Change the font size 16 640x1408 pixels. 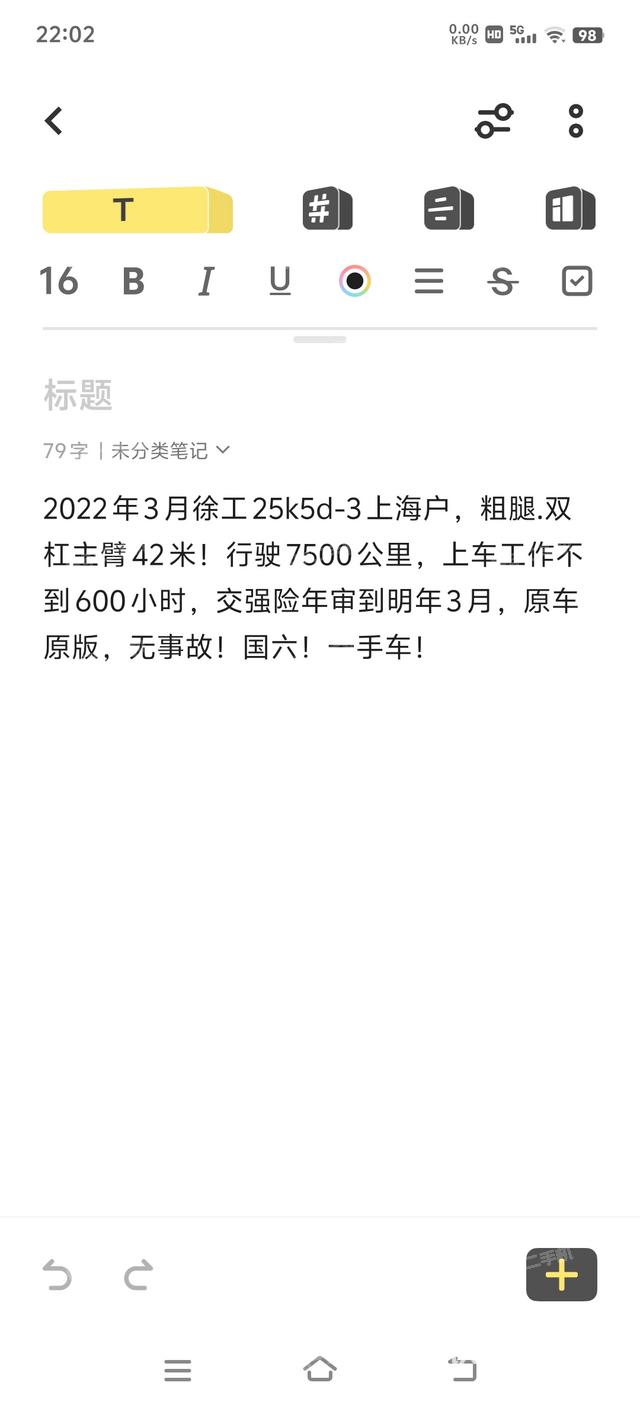point(58,282)
